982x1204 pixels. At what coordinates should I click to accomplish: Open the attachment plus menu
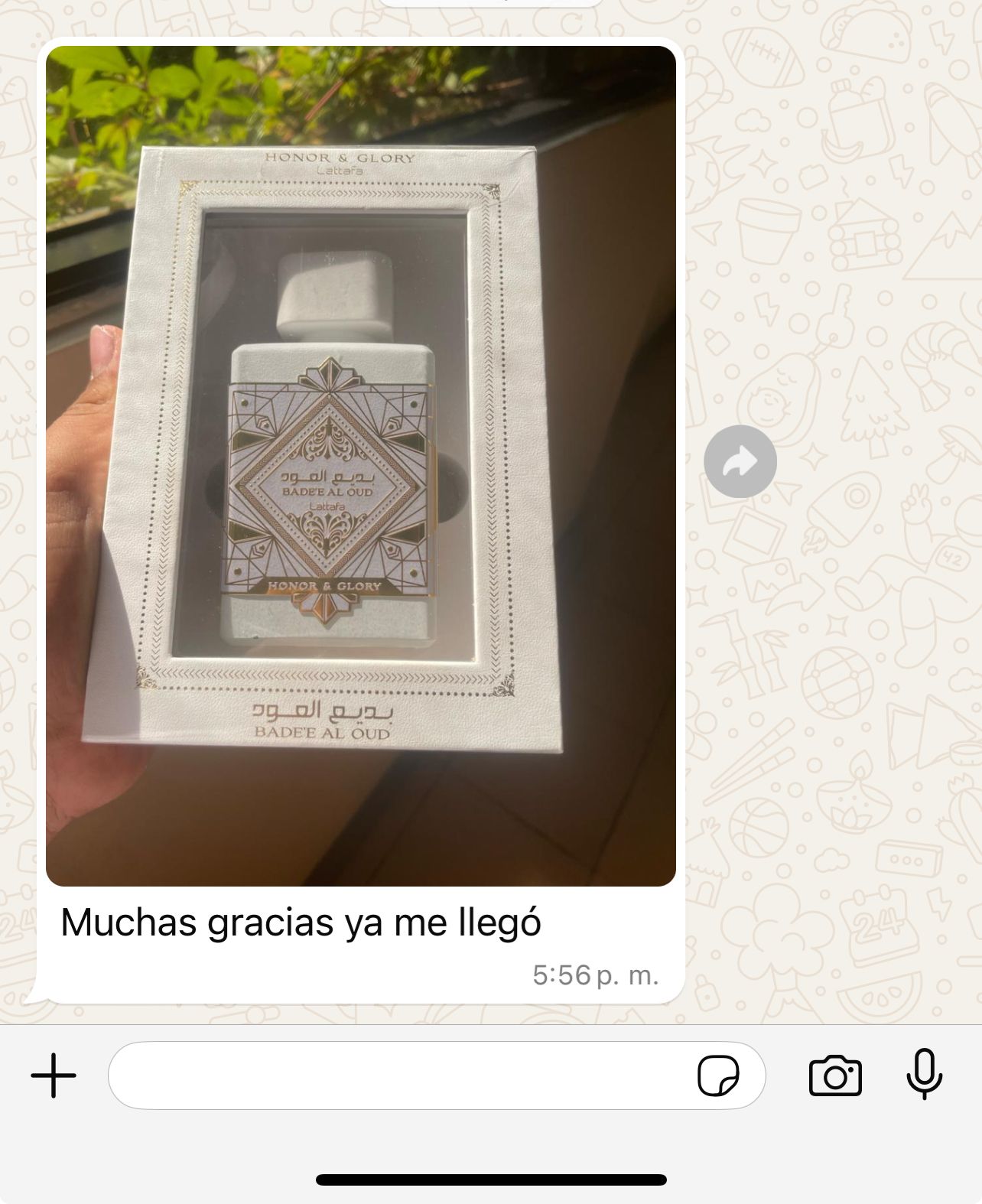(54, 1075)
